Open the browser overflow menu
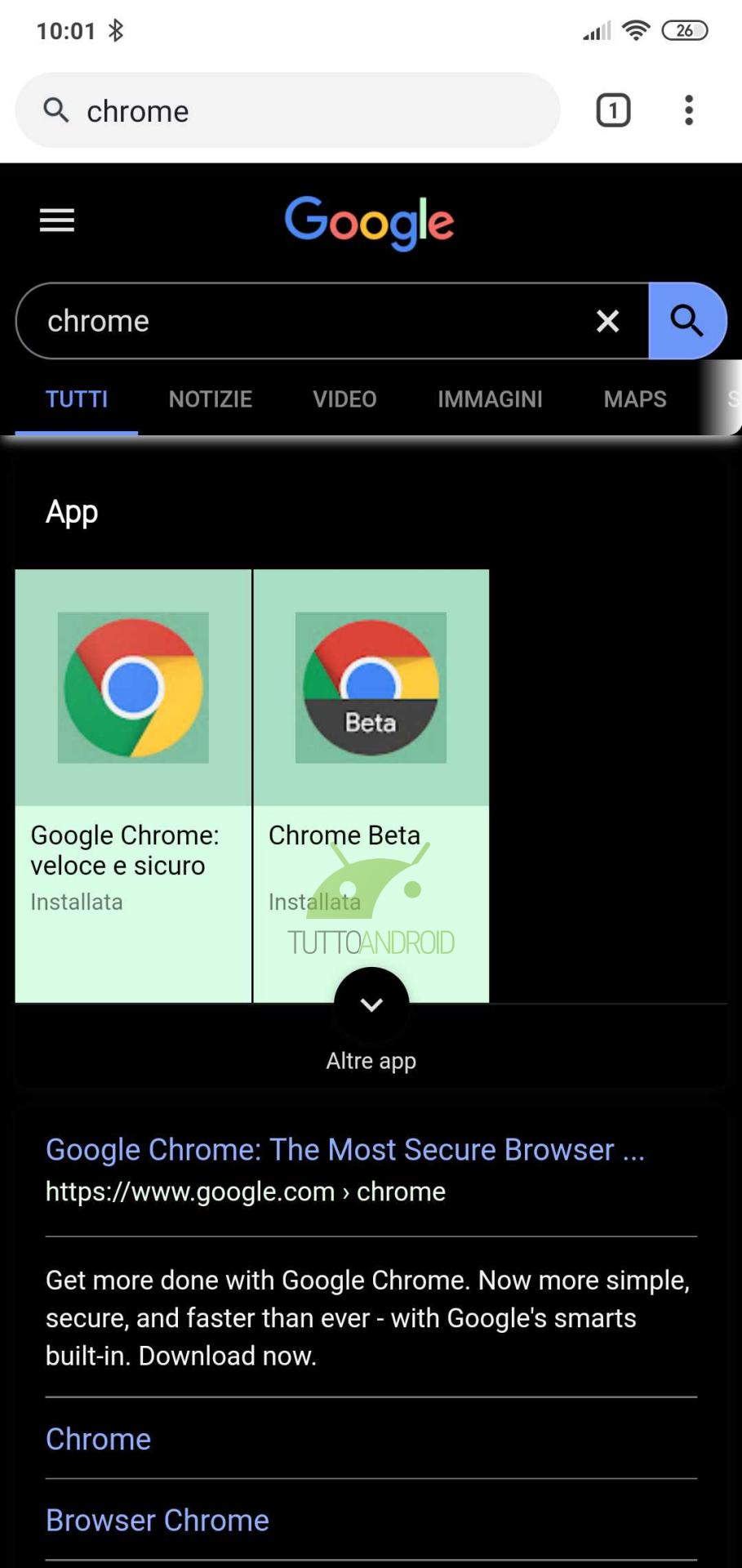The image size is (742, 1568). point(689,110)
